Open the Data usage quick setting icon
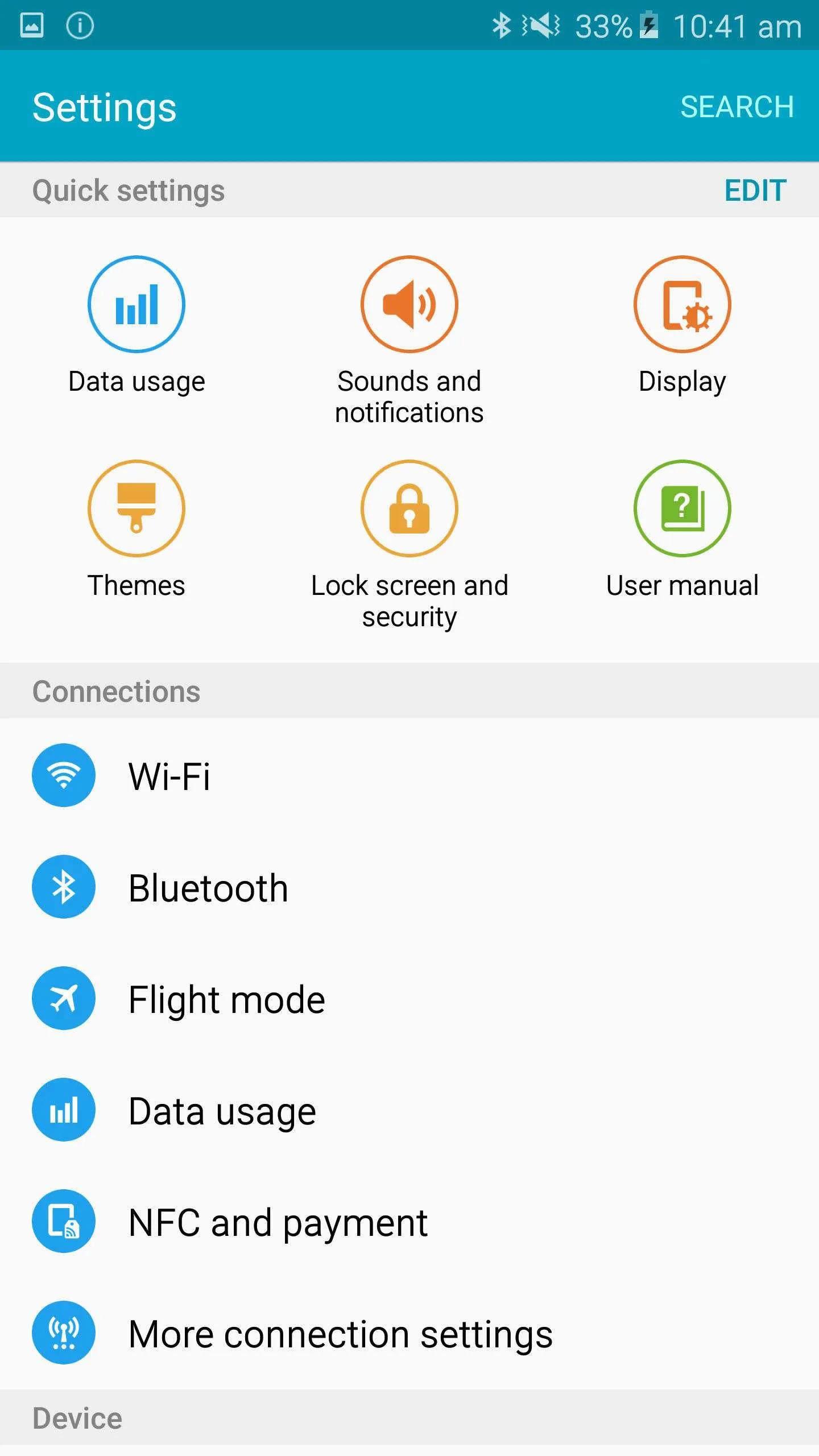This screenshot has height=1456, width=819. pyautogui.click(x=136, y=304)
